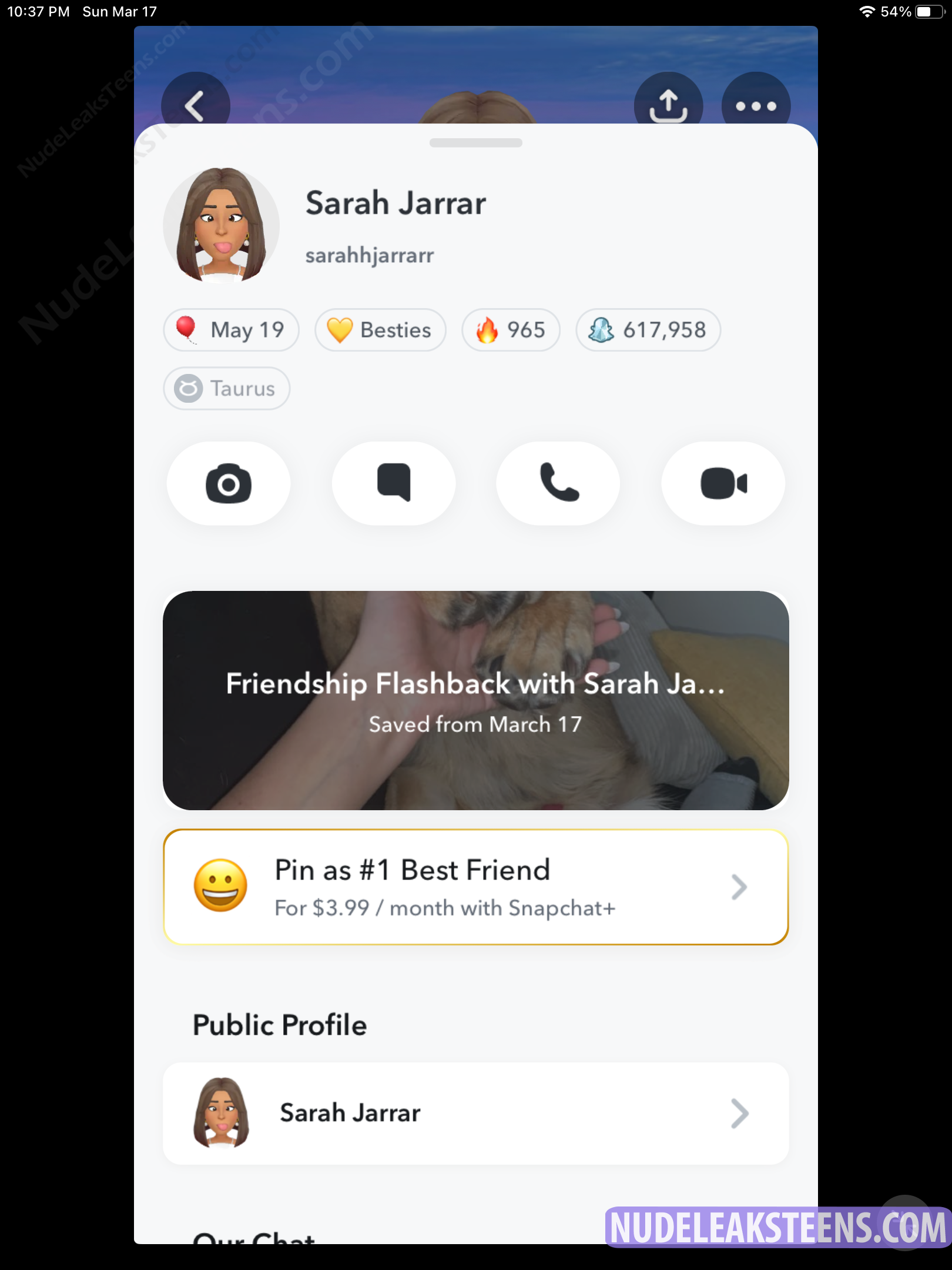
Task: Open chat with Sarah Jarrar
Action: 394,483
